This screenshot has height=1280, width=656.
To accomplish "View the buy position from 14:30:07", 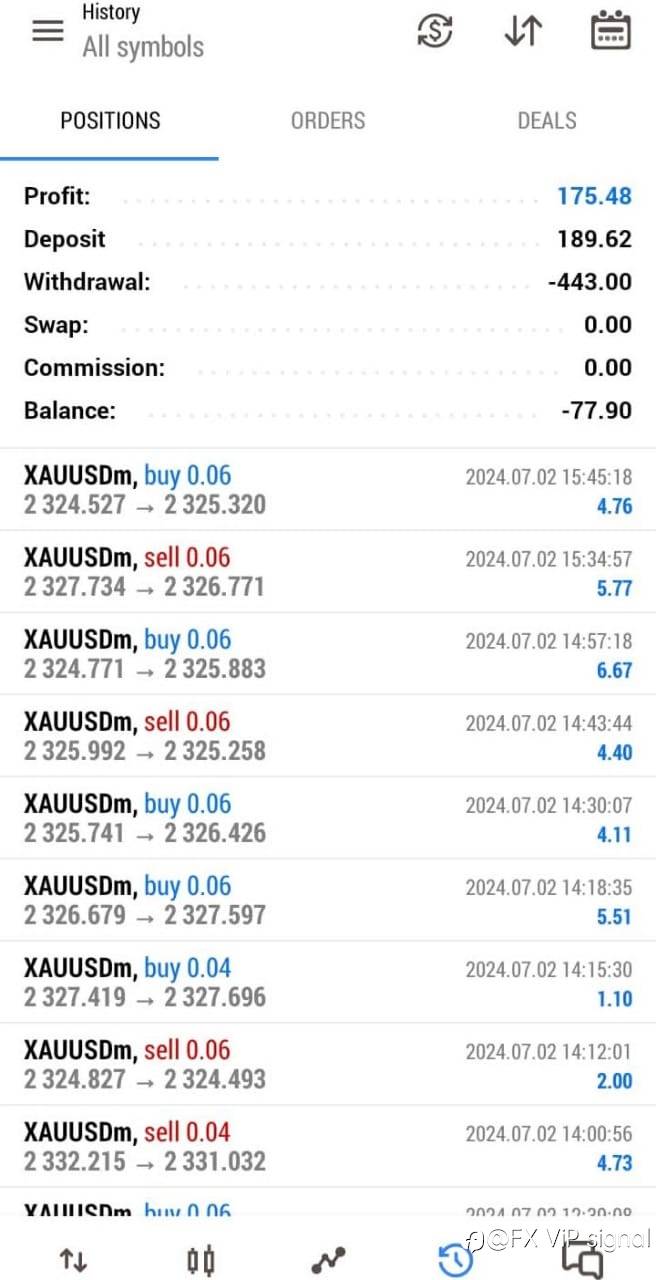I will 328,818.
